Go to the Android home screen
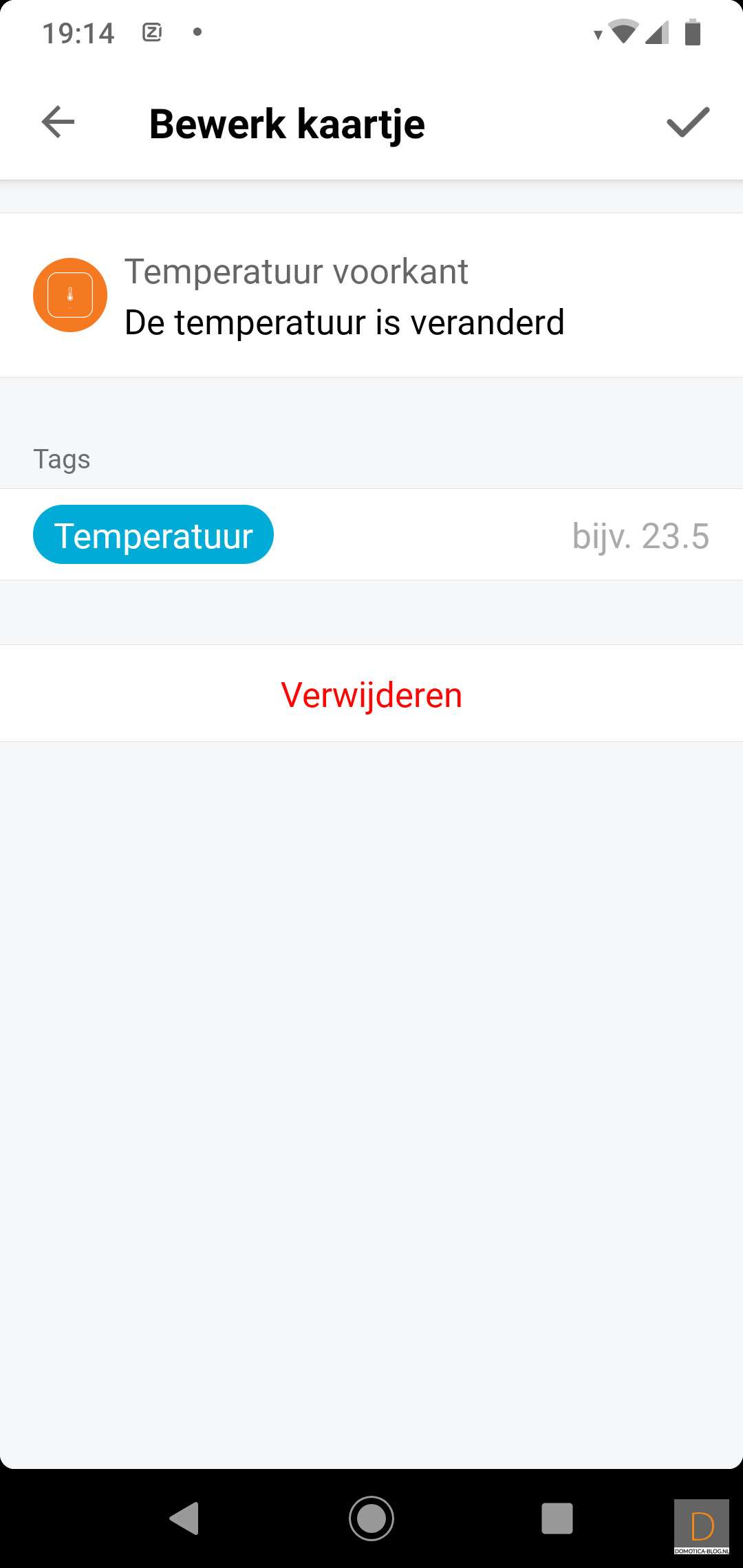This screenshot has height=1568, width=743. click(371, 1518)
